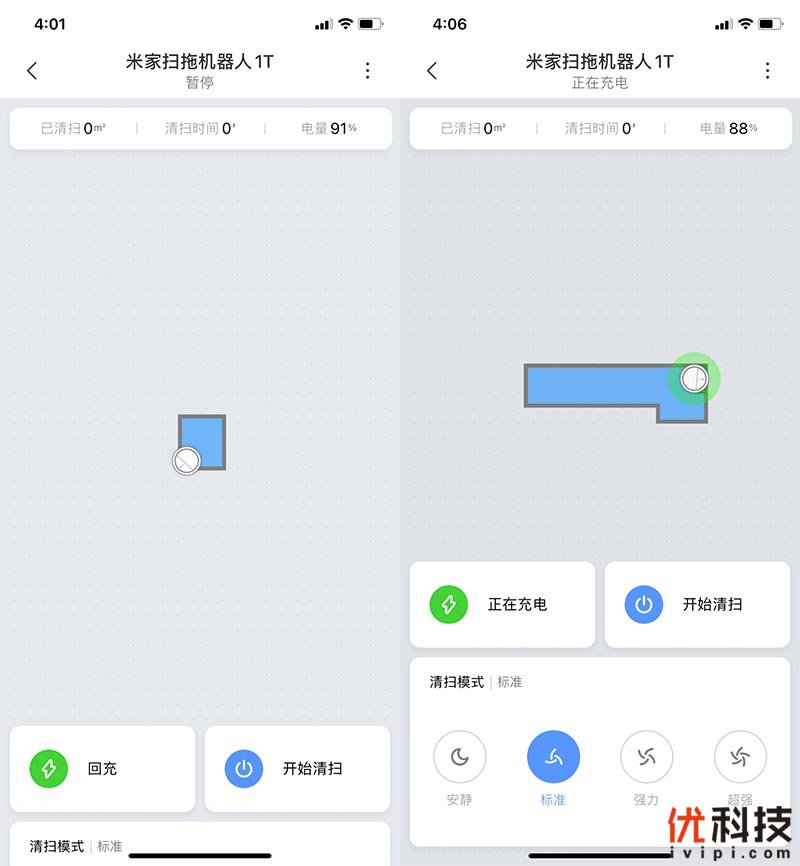The image size is (800, 866).
Task: Start cleaning next to the 回充 button
Action: [x=297, y=769]
